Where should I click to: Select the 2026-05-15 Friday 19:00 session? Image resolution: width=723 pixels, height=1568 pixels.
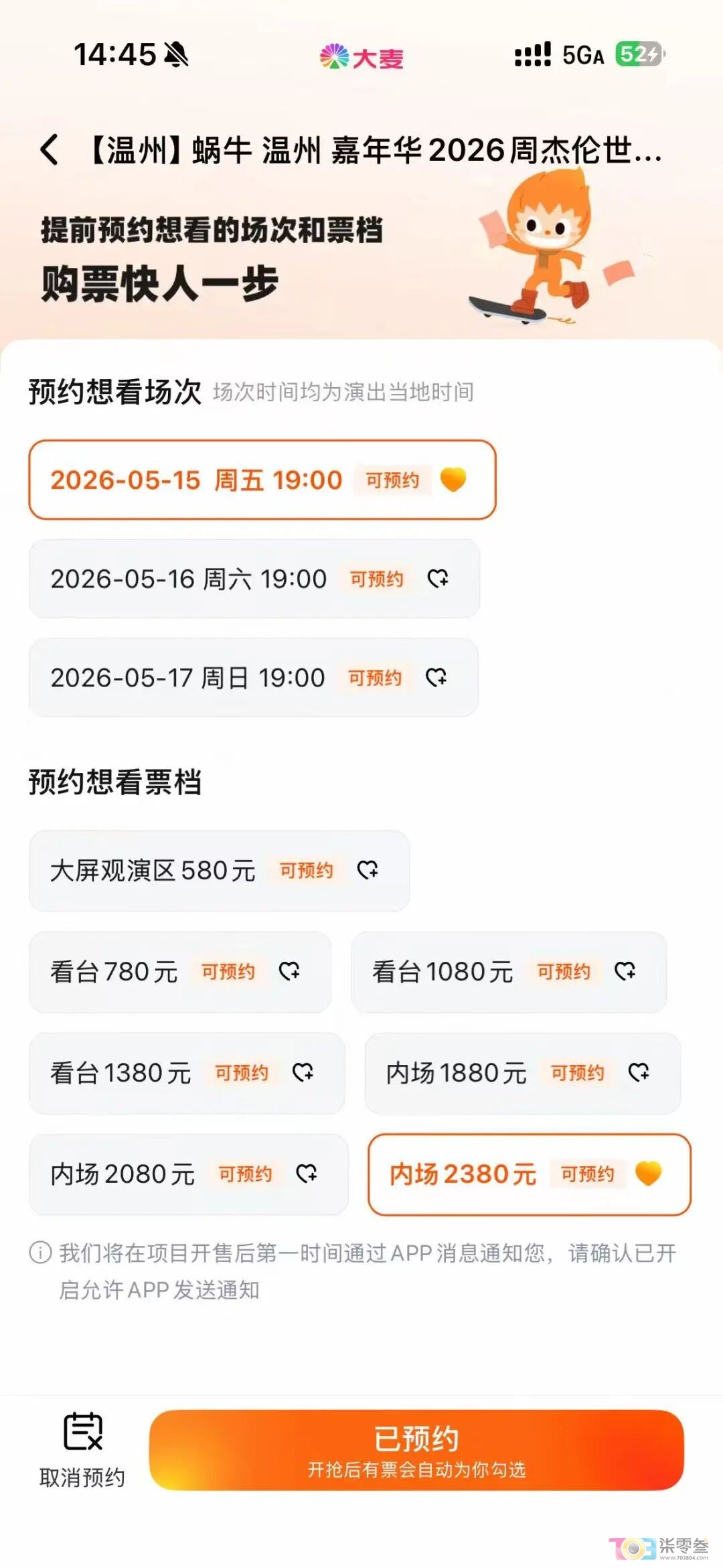click(262, 480)
